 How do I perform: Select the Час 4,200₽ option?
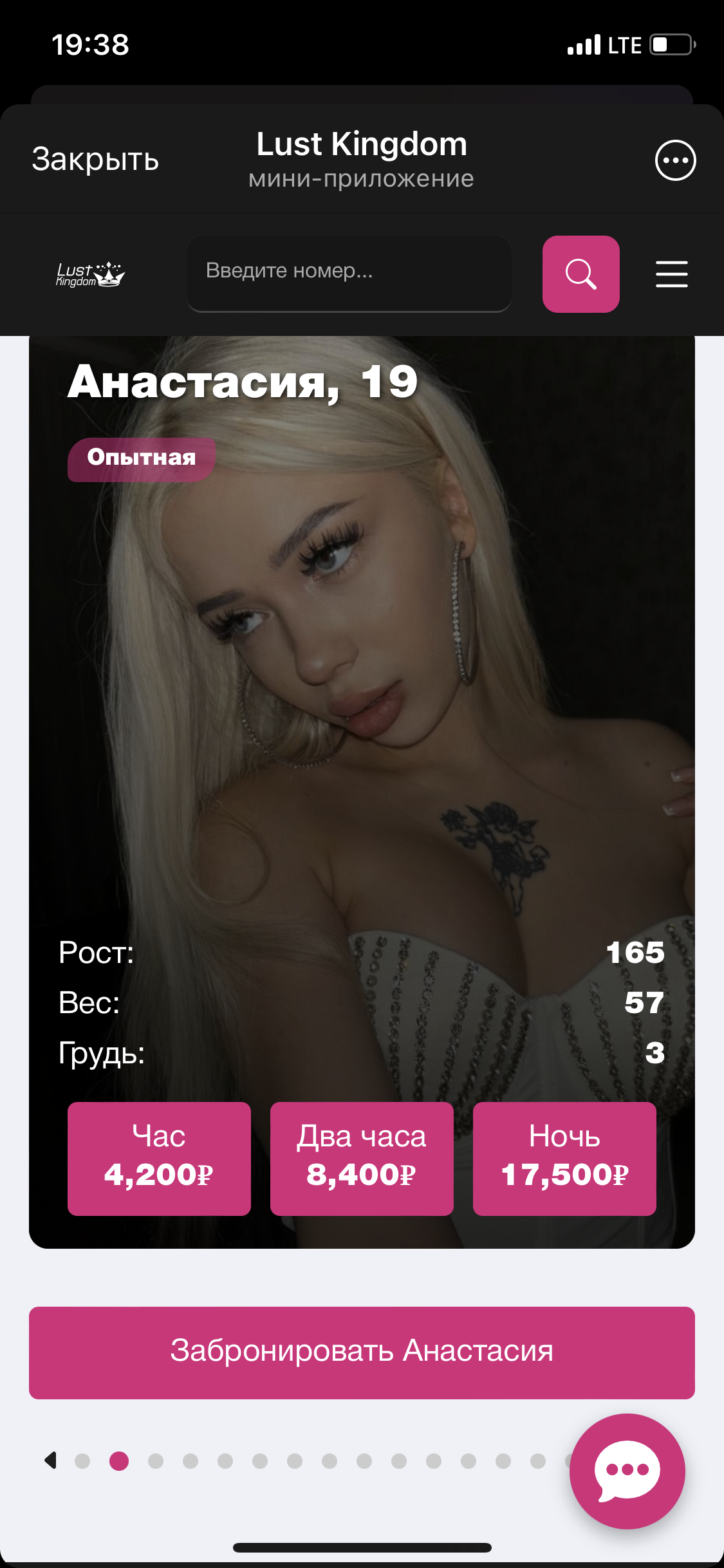coord(159,1159)
